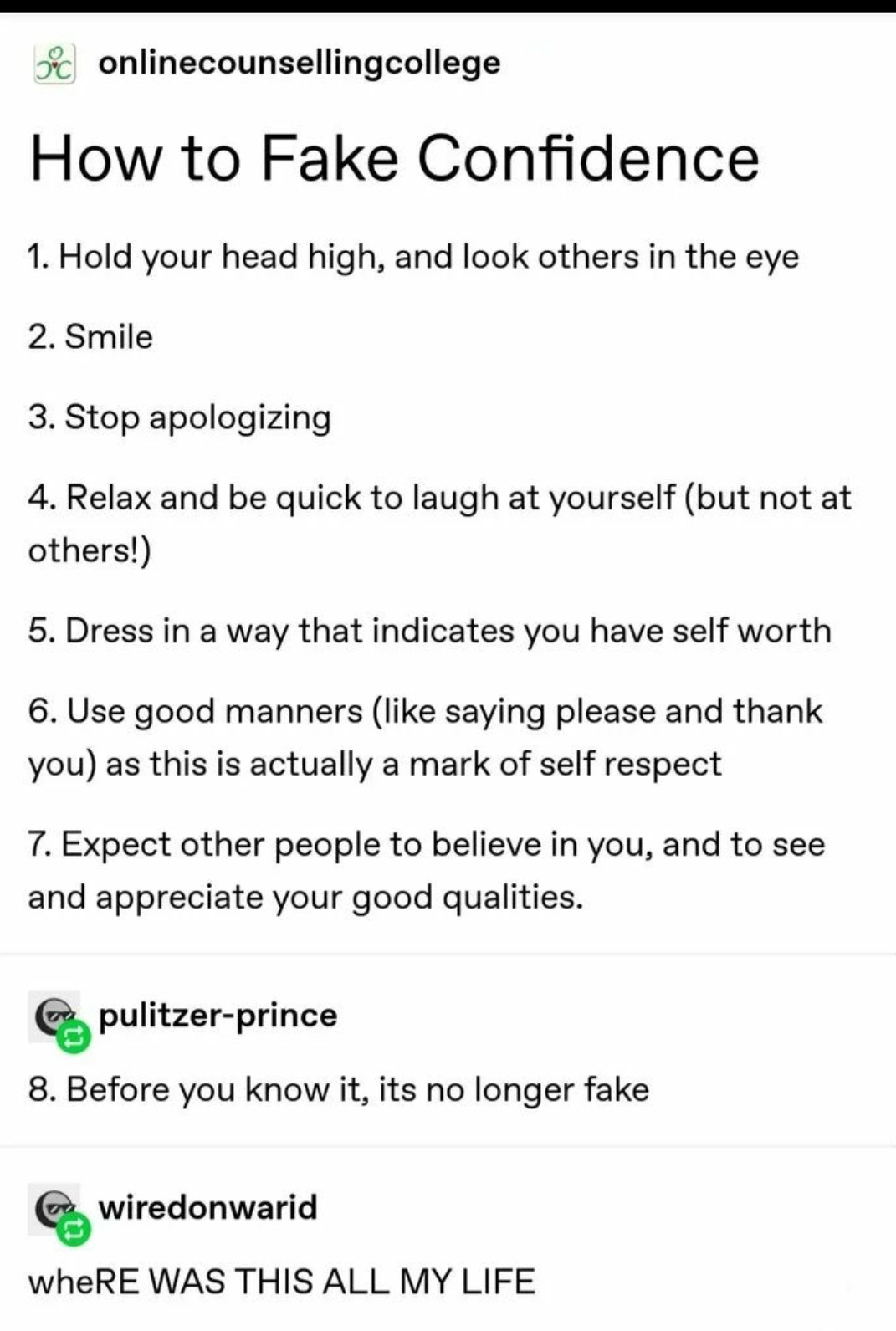Click the sunglasses avatar beside wiredonwarid
The width and height of the screenshot is (896, 1331).
pos(53,1208)
